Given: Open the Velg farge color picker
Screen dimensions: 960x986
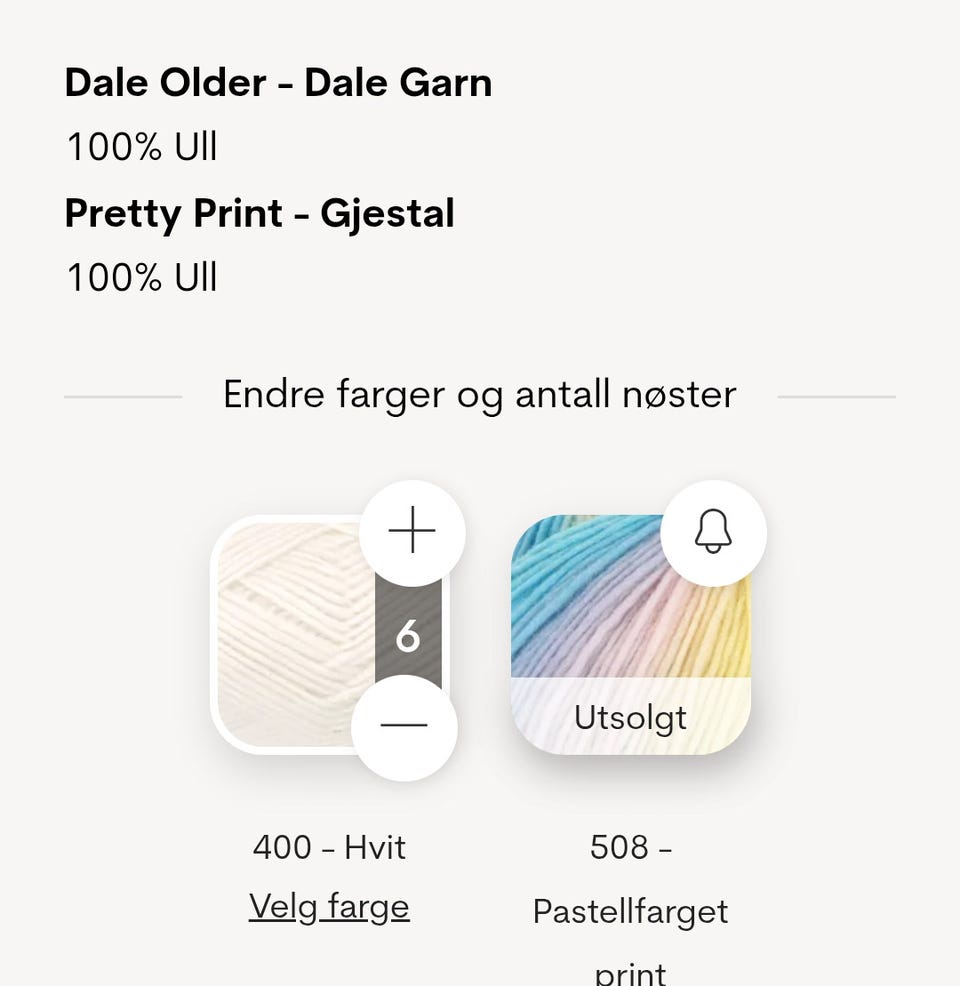Looking at the screenshot, I should tap(329, 906).
